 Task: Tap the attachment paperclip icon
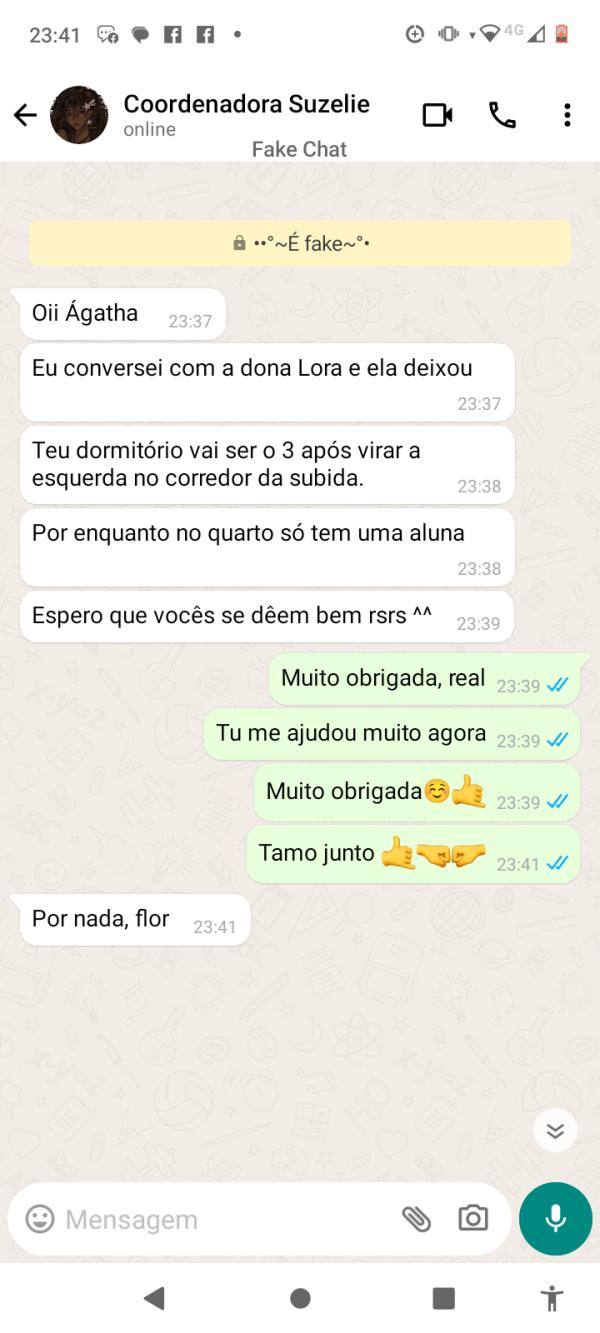(416, 1218)
